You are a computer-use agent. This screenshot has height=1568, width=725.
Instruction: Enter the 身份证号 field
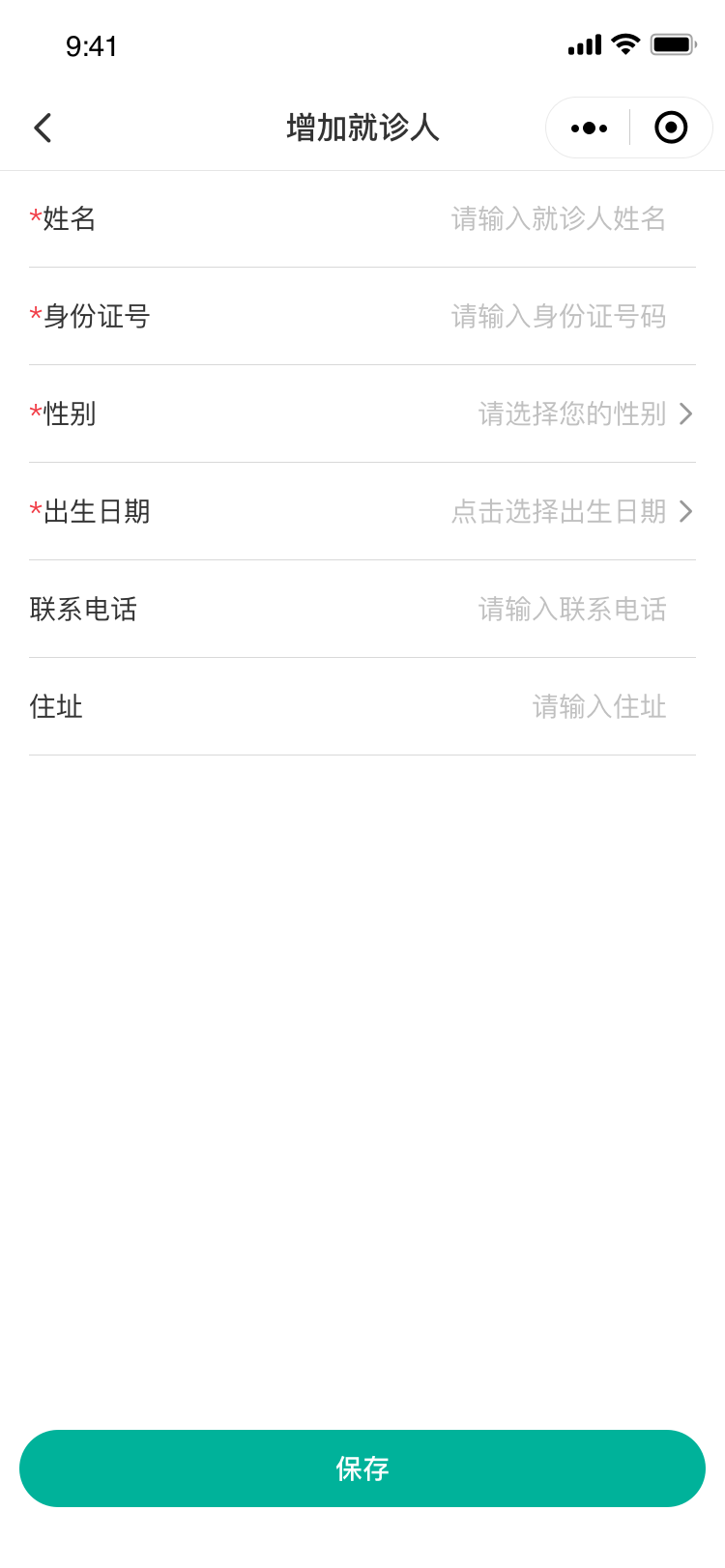558,317
